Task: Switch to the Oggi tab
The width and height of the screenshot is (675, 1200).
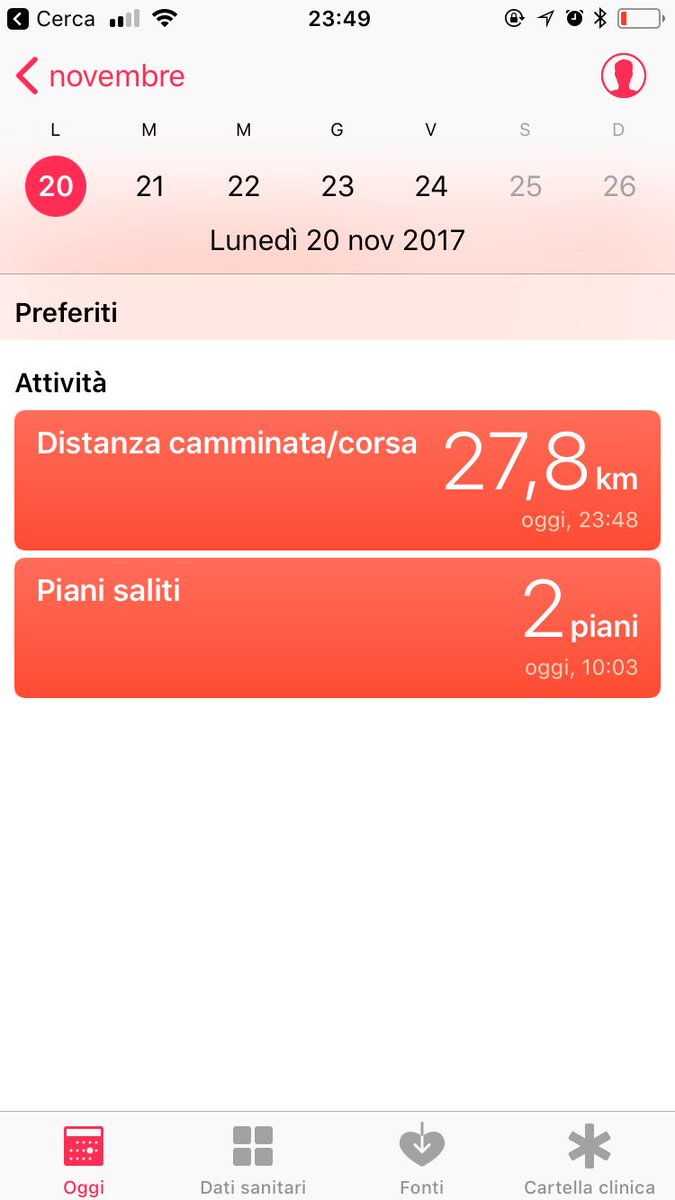Action: tap(84, 1158)
